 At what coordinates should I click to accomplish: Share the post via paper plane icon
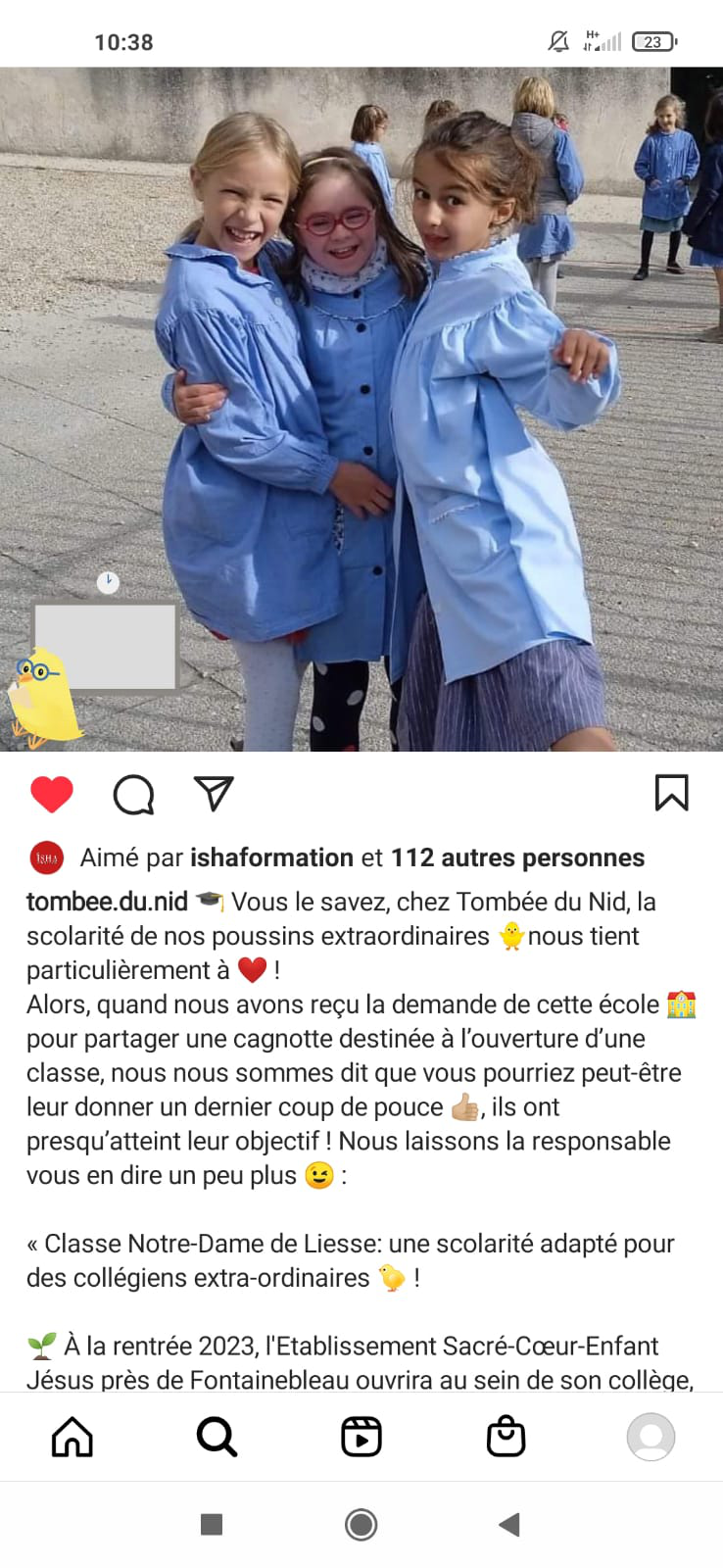pos(214,794)
